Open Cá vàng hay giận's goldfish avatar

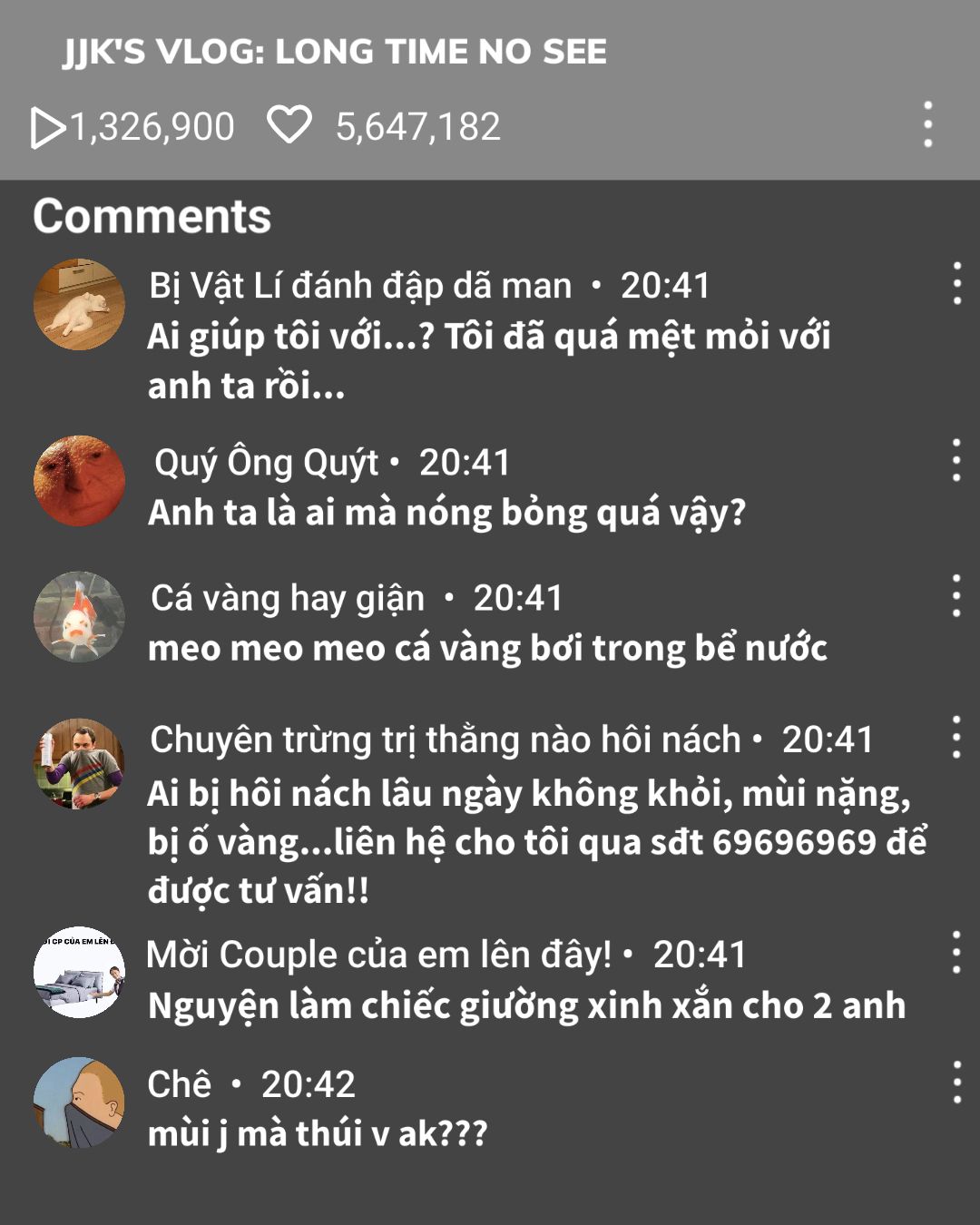coord(79,617)
